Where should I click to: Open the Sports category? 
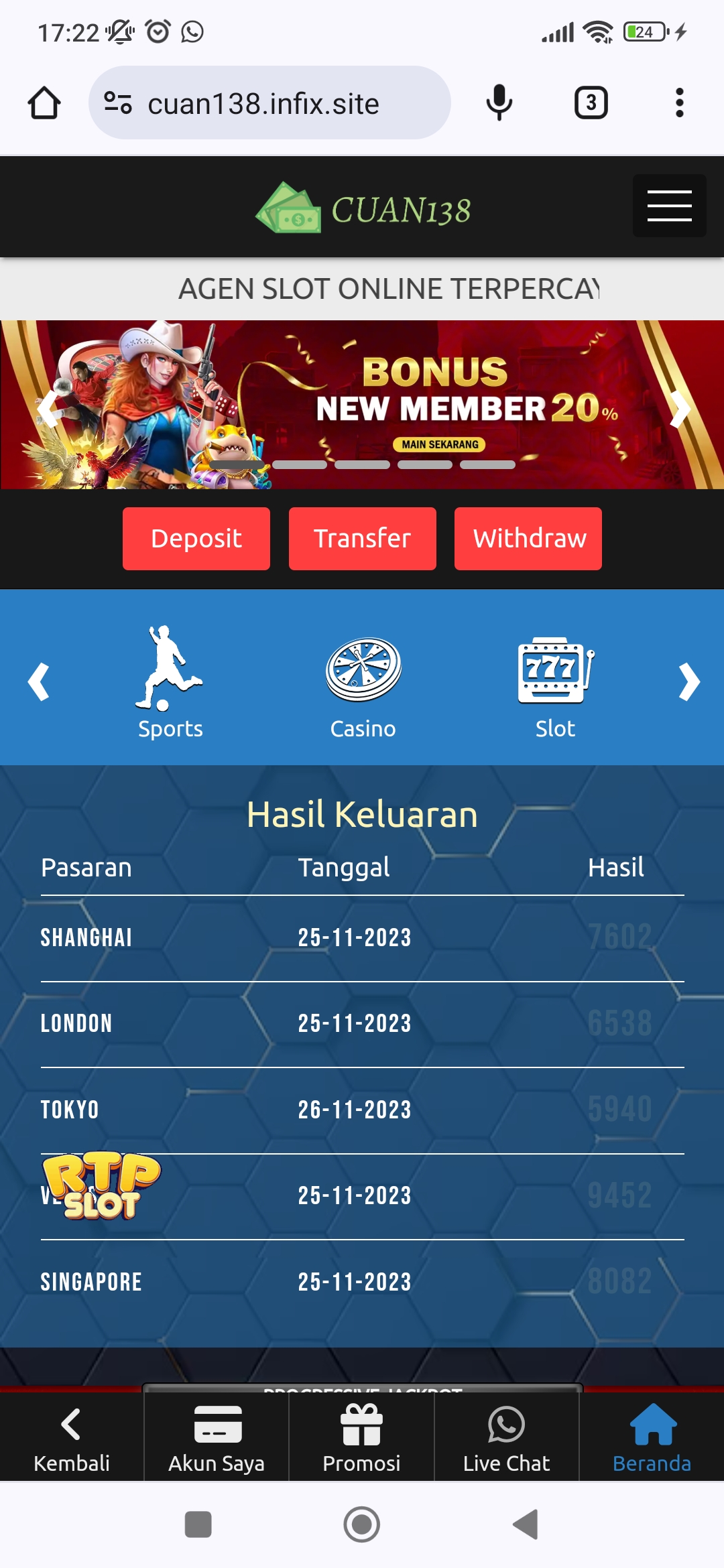170,682
